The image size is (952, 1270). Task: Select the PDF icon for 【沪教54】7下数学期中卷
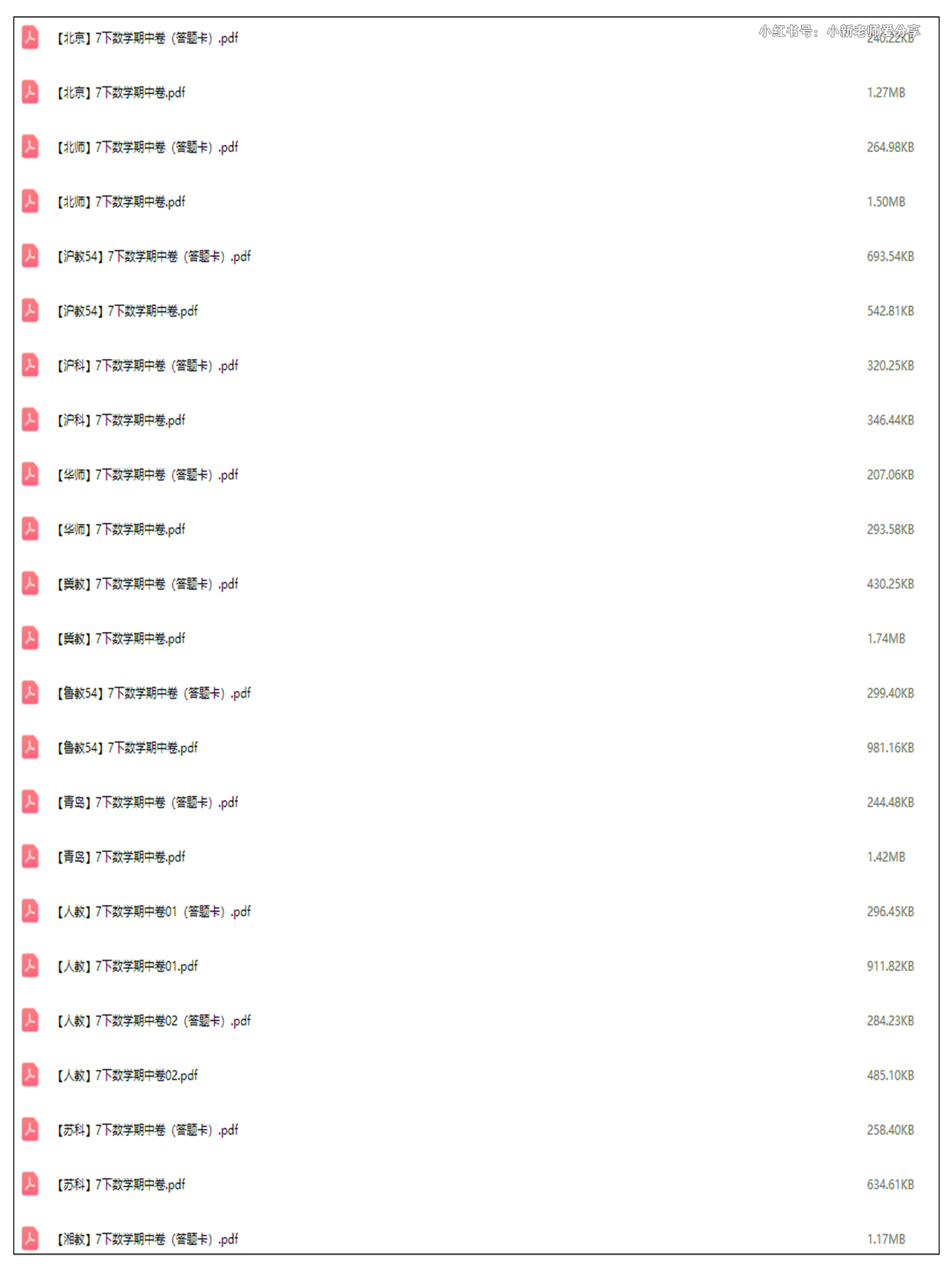(29, 310)
